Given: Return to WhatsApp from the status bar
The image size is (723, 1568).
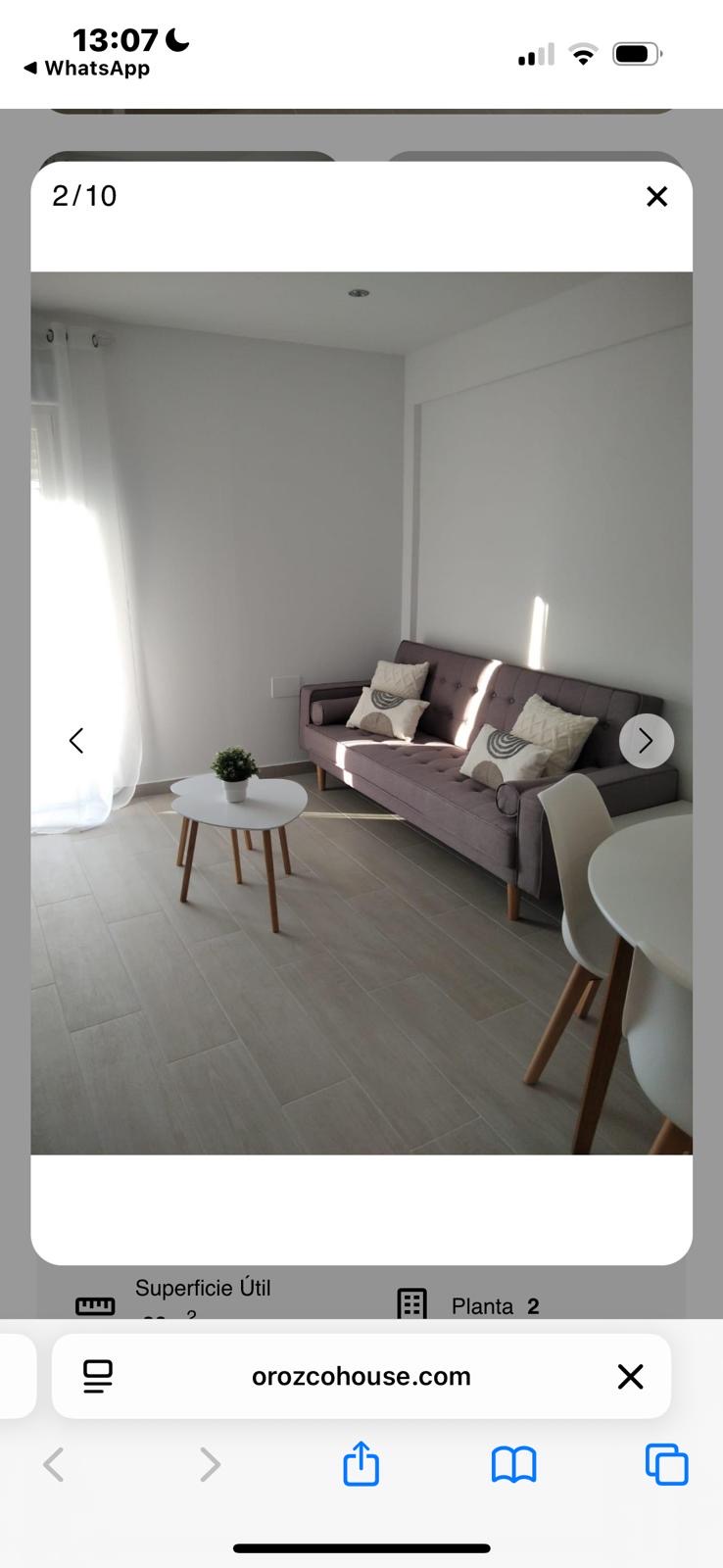Looking at the screenshot, I should 86,69.
